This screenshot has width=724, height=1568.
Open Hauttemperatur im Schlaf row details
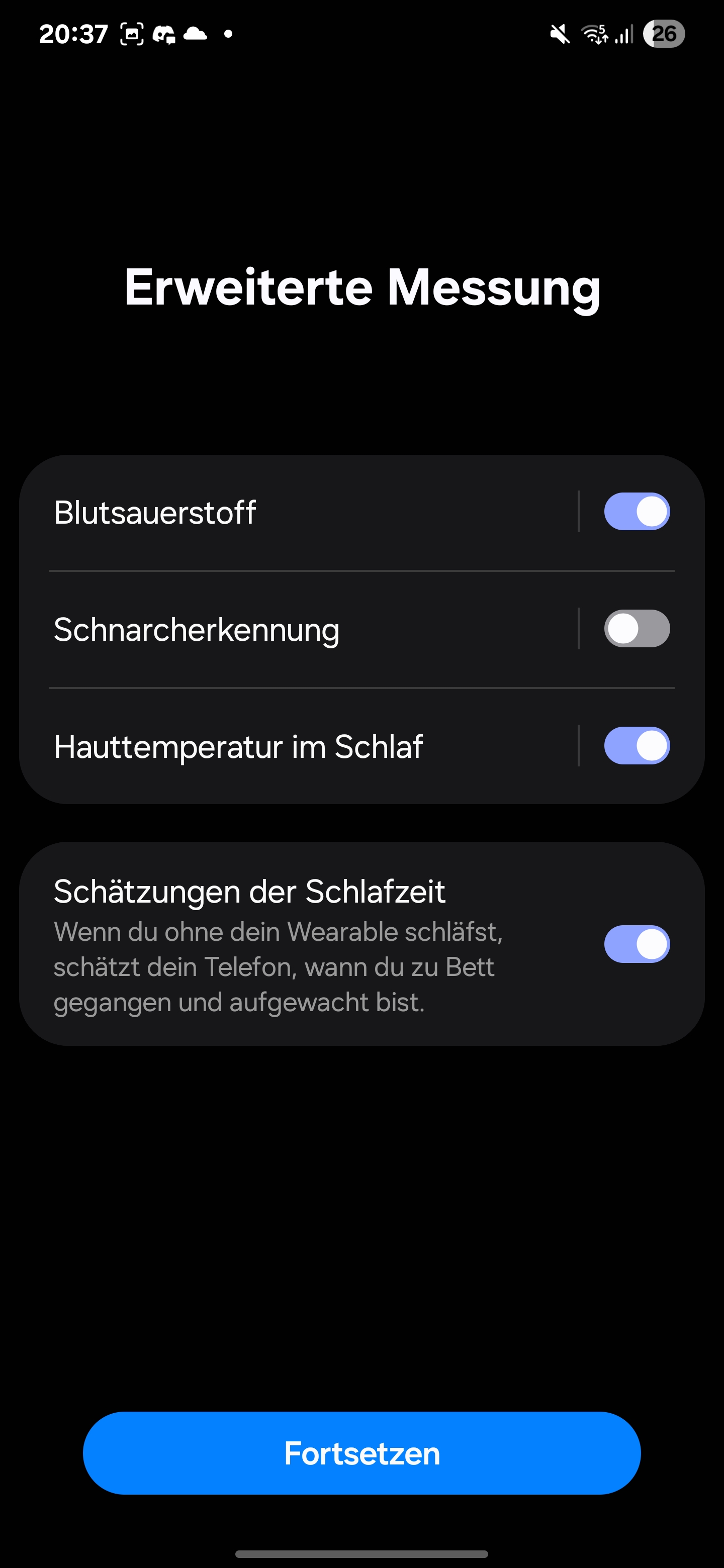pos(292,747)
